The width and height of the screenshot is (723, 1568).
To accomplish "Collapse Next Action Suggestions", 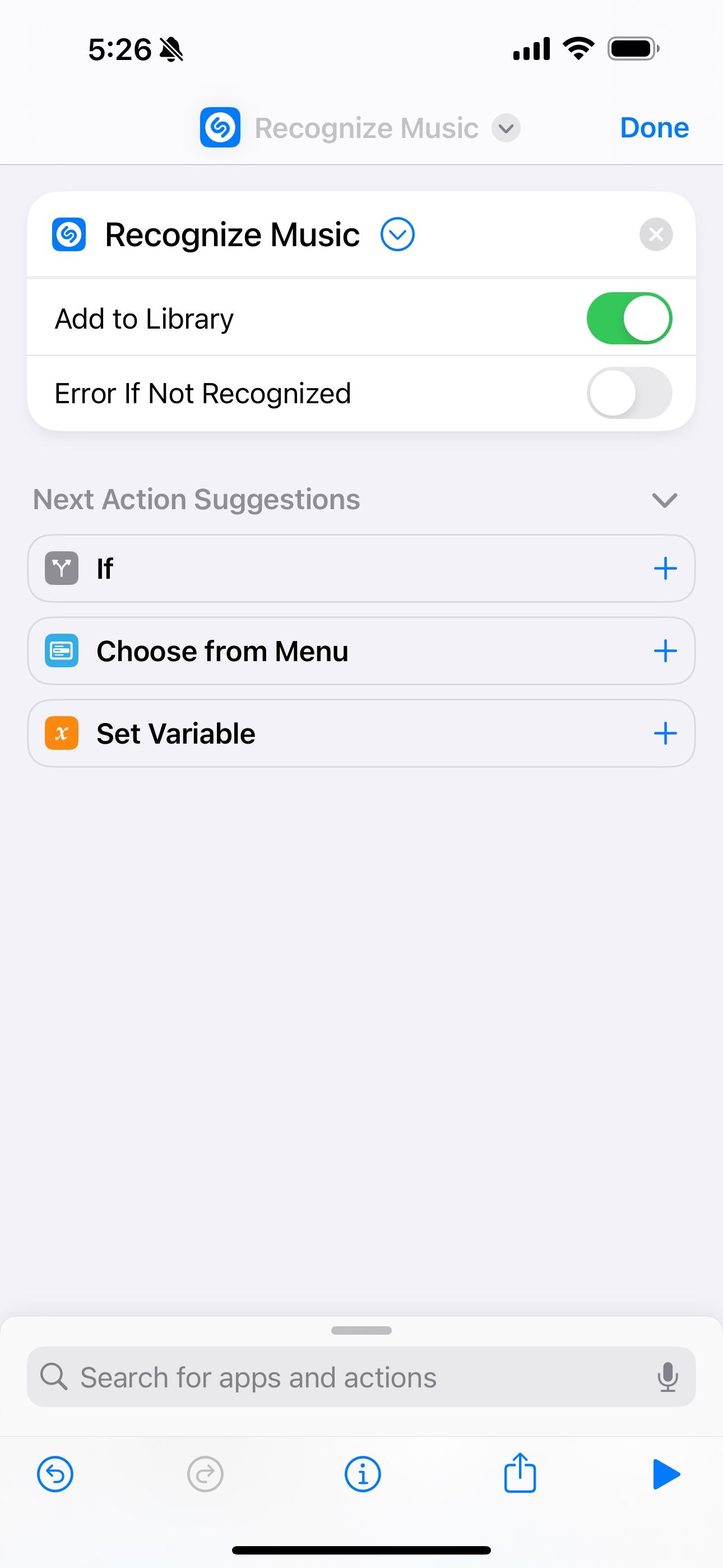I will pyautogui.click(x=664, y=500).
